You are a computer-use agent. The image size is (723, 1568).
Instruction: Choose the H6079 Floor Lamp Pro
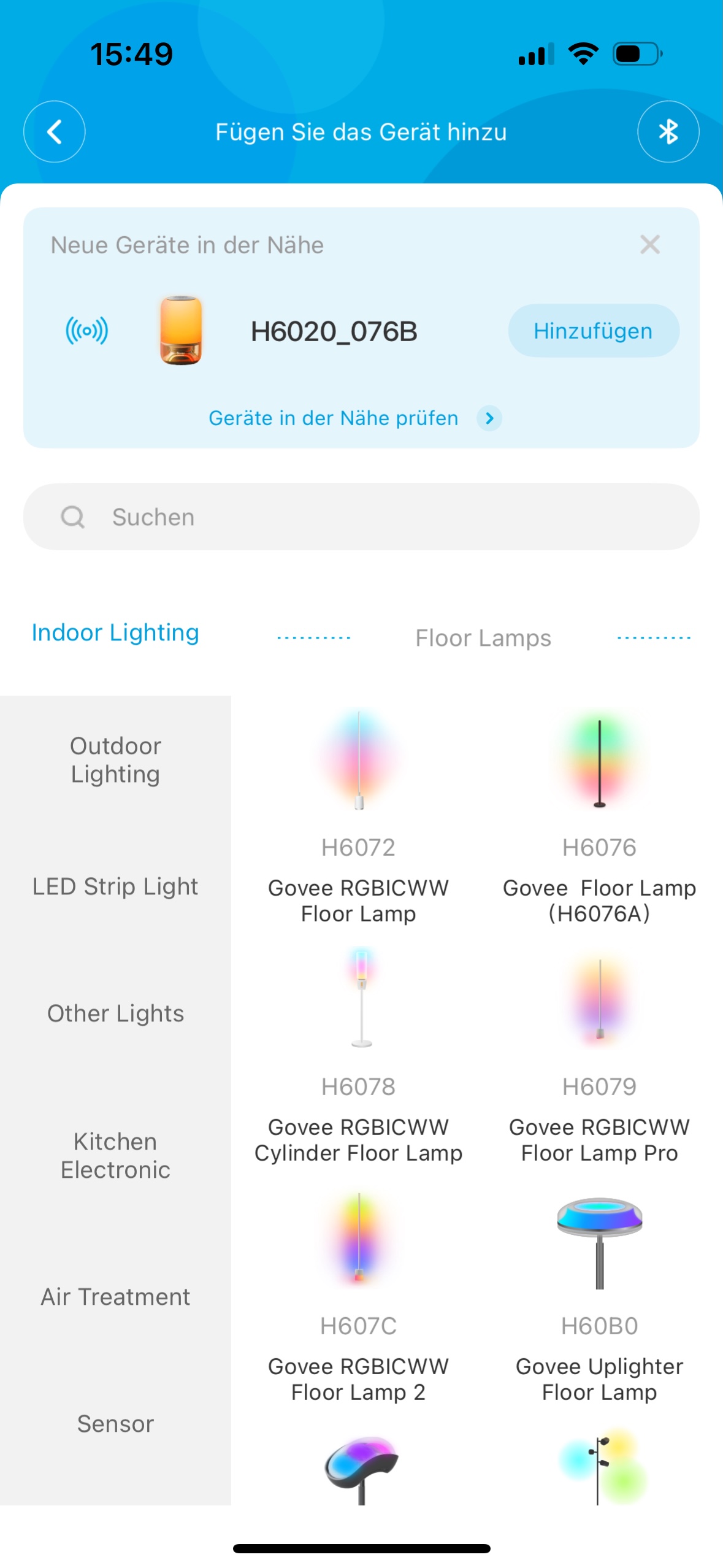[599, 1055]
